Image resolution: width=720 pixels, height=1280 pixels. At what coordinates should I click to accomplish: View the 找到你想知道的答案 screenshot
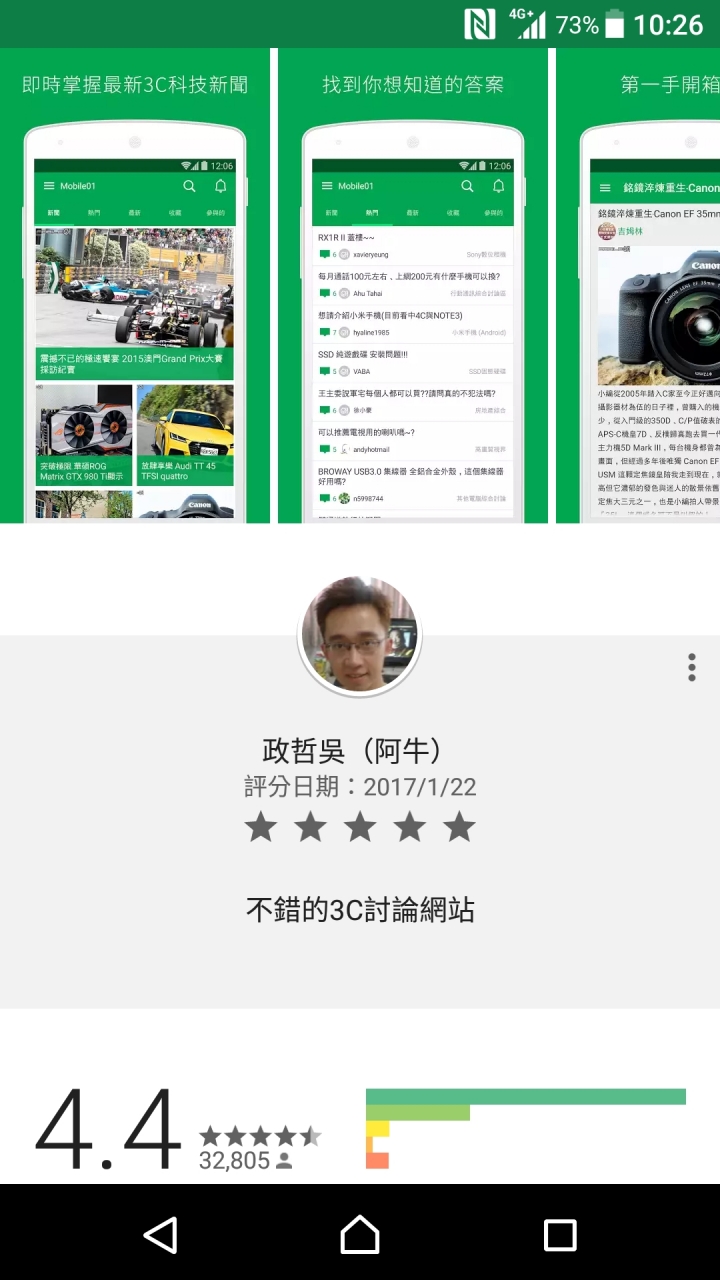413,285
